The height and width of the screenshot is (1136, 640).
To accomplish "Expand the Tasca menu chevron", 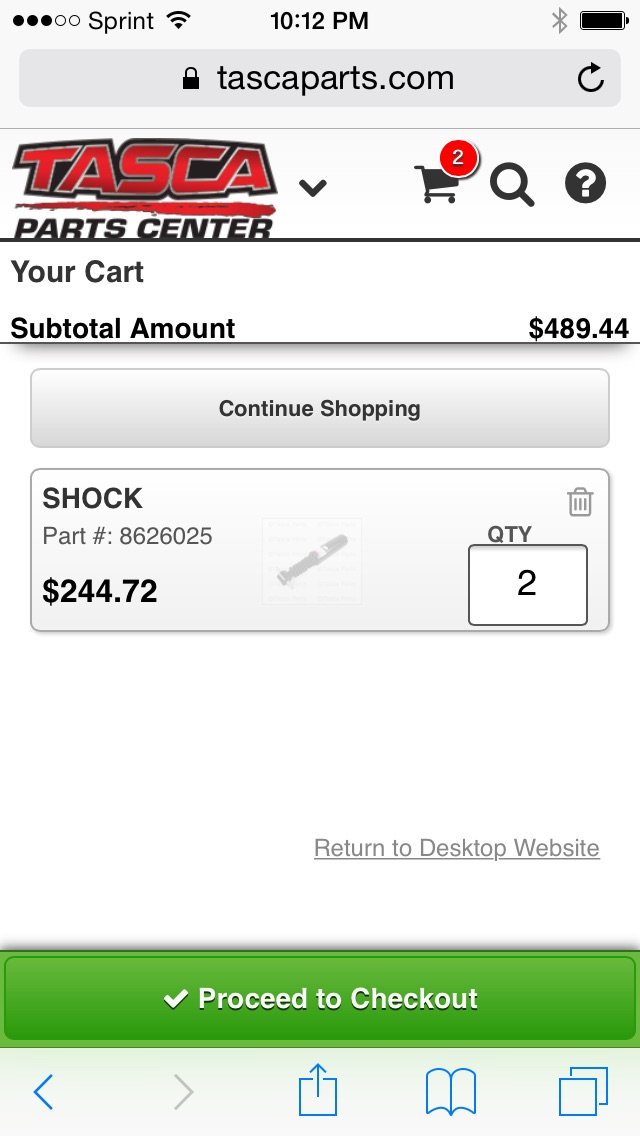I will click(313, 187).
